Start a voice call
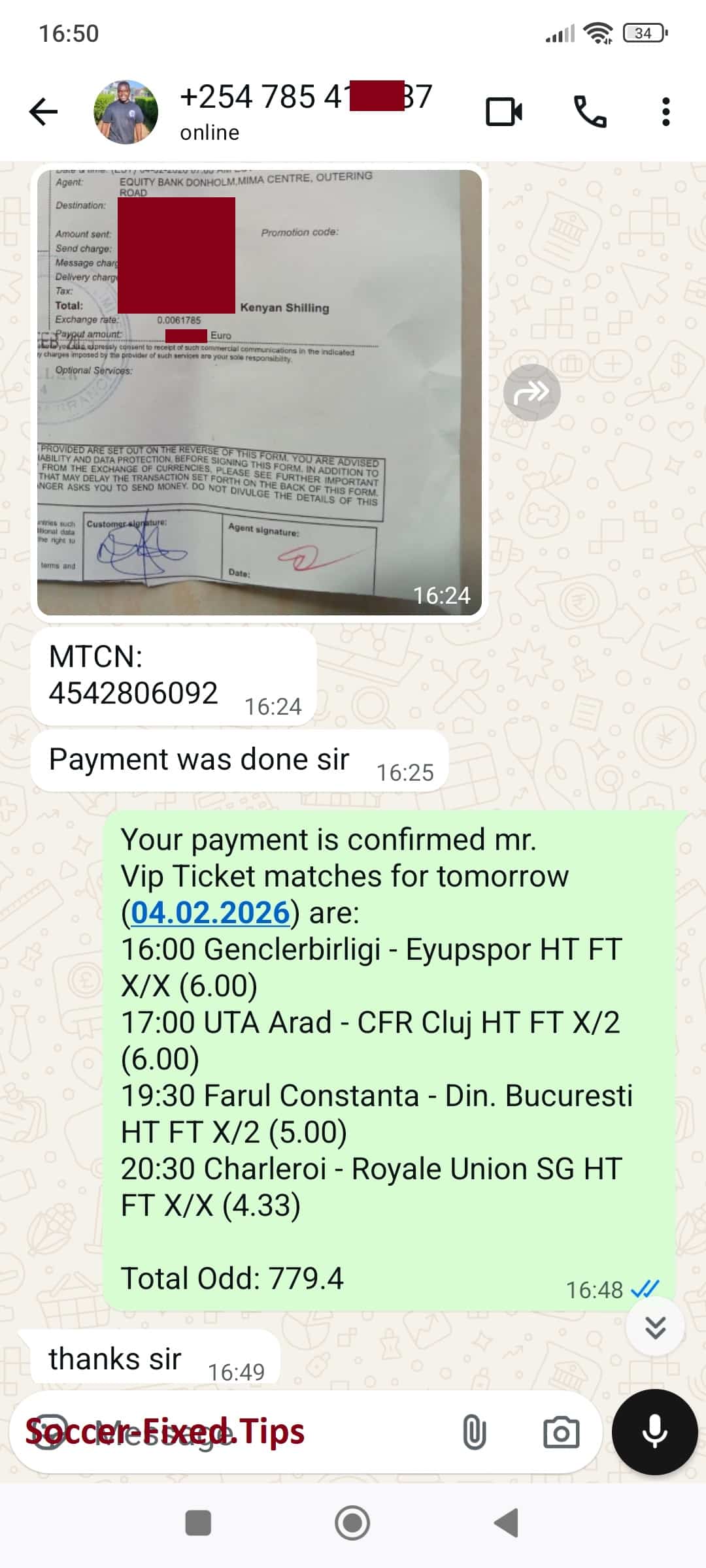The height and width of the screenshot is (1568, 706). pos(590,112)
